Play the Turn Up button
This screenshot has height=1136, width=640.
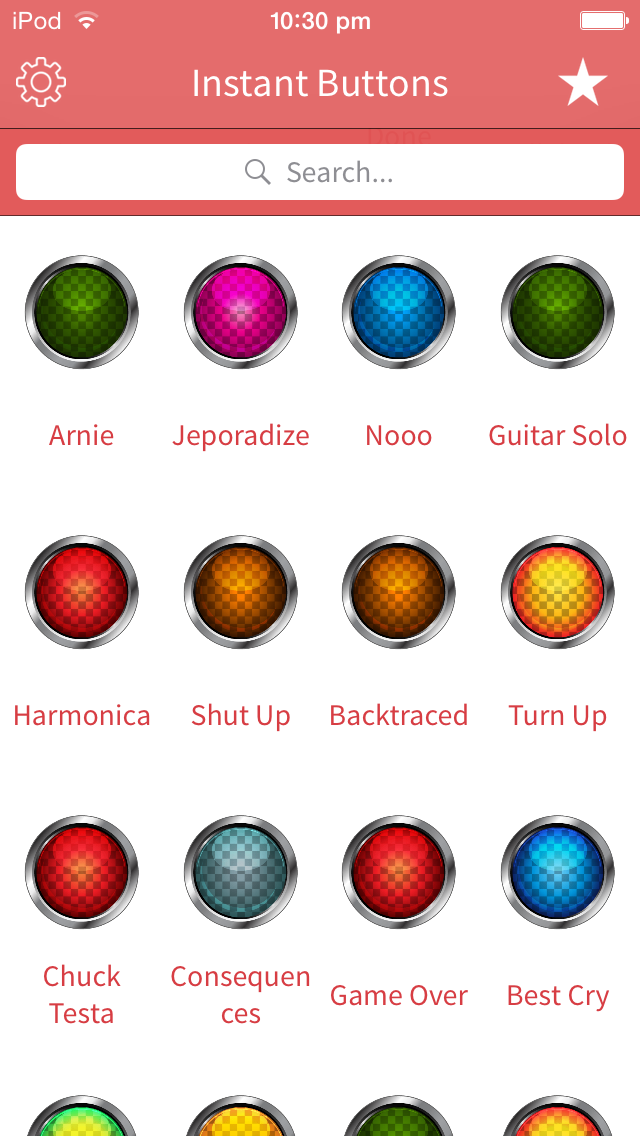coord(557,592)
